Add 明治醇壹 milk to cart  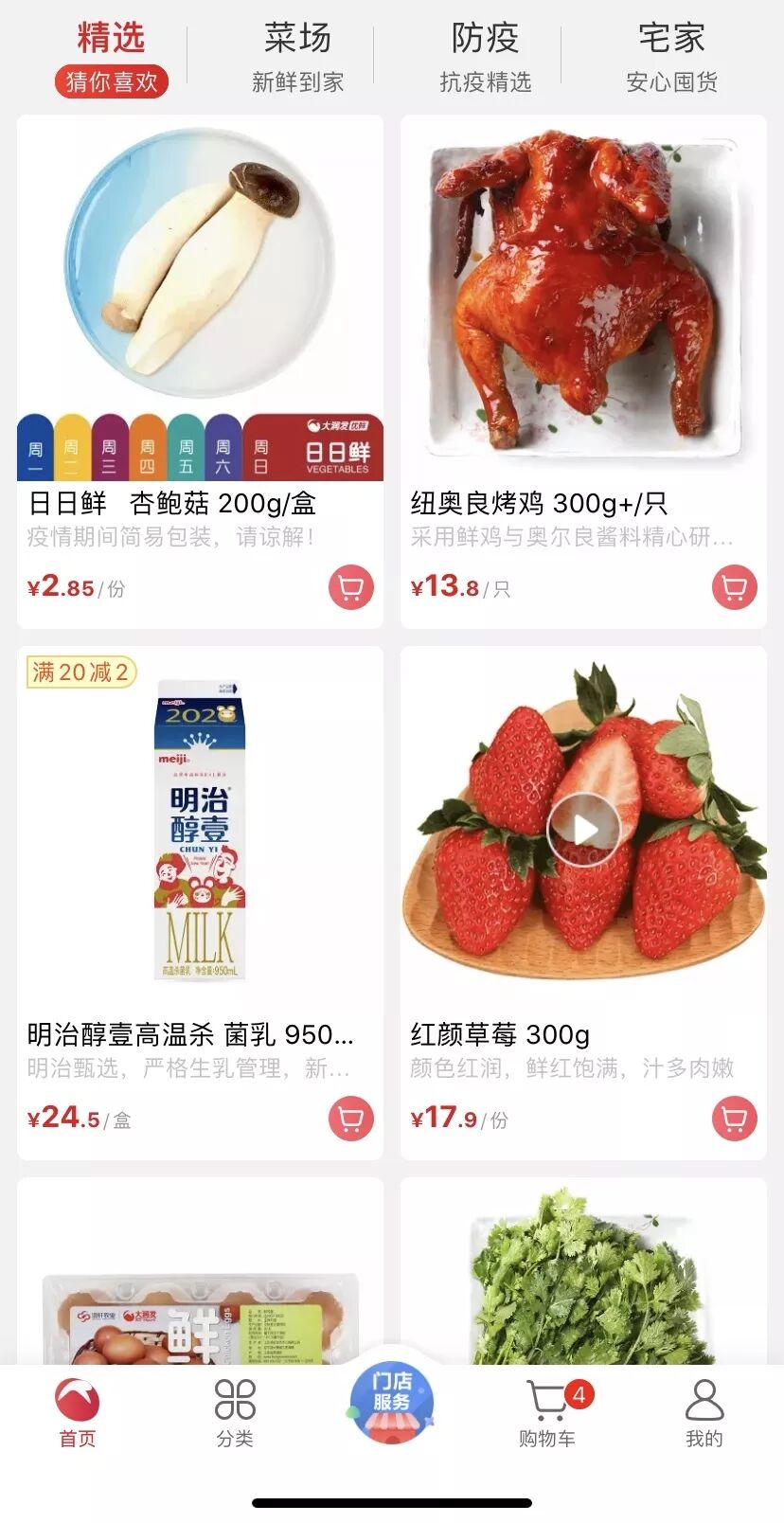coord(351,1119)
